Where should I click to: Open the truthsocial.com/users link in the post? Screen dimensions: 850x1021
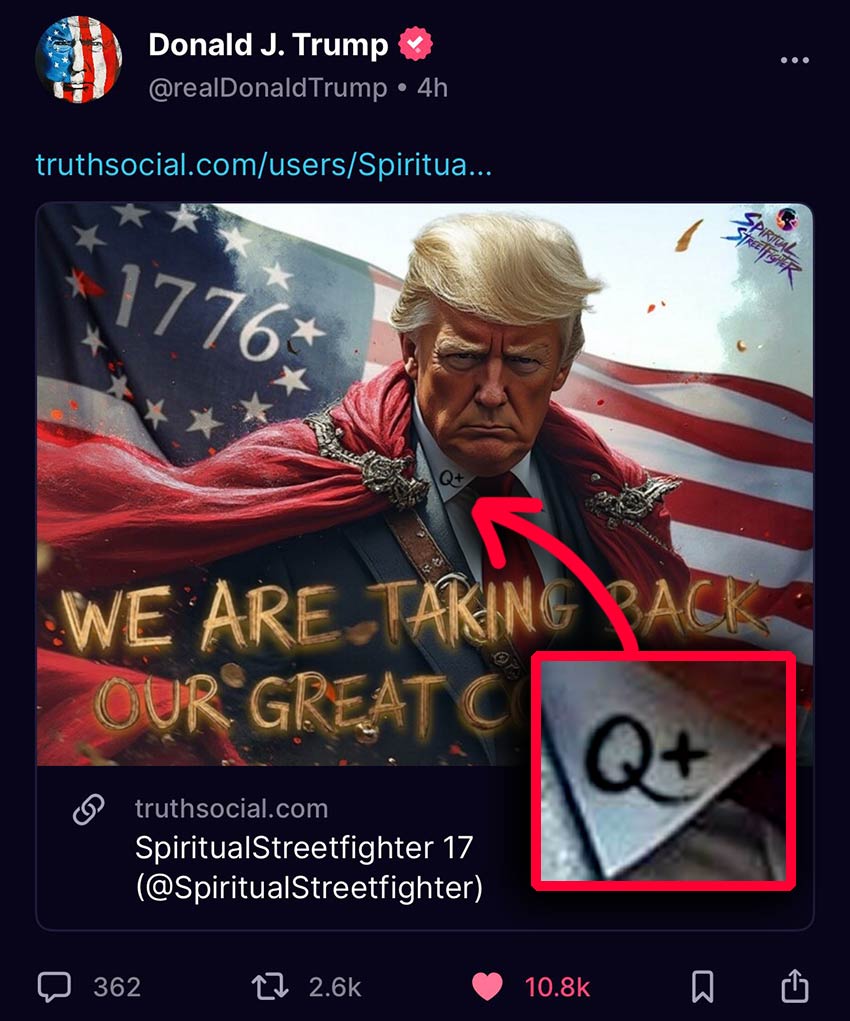point(263,165)
